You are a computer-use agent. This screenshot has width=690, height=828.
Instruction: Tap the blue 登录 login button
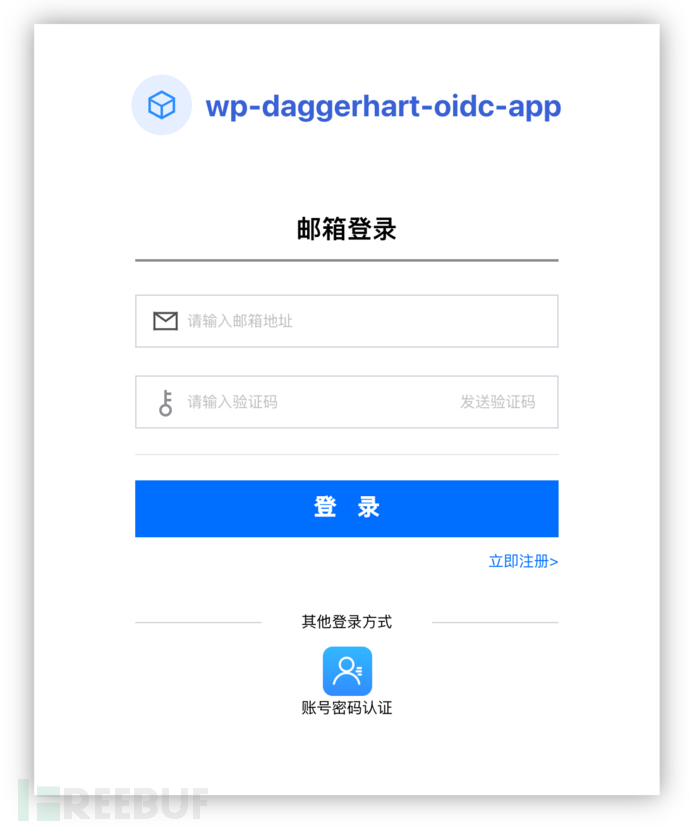coord(346,508)
